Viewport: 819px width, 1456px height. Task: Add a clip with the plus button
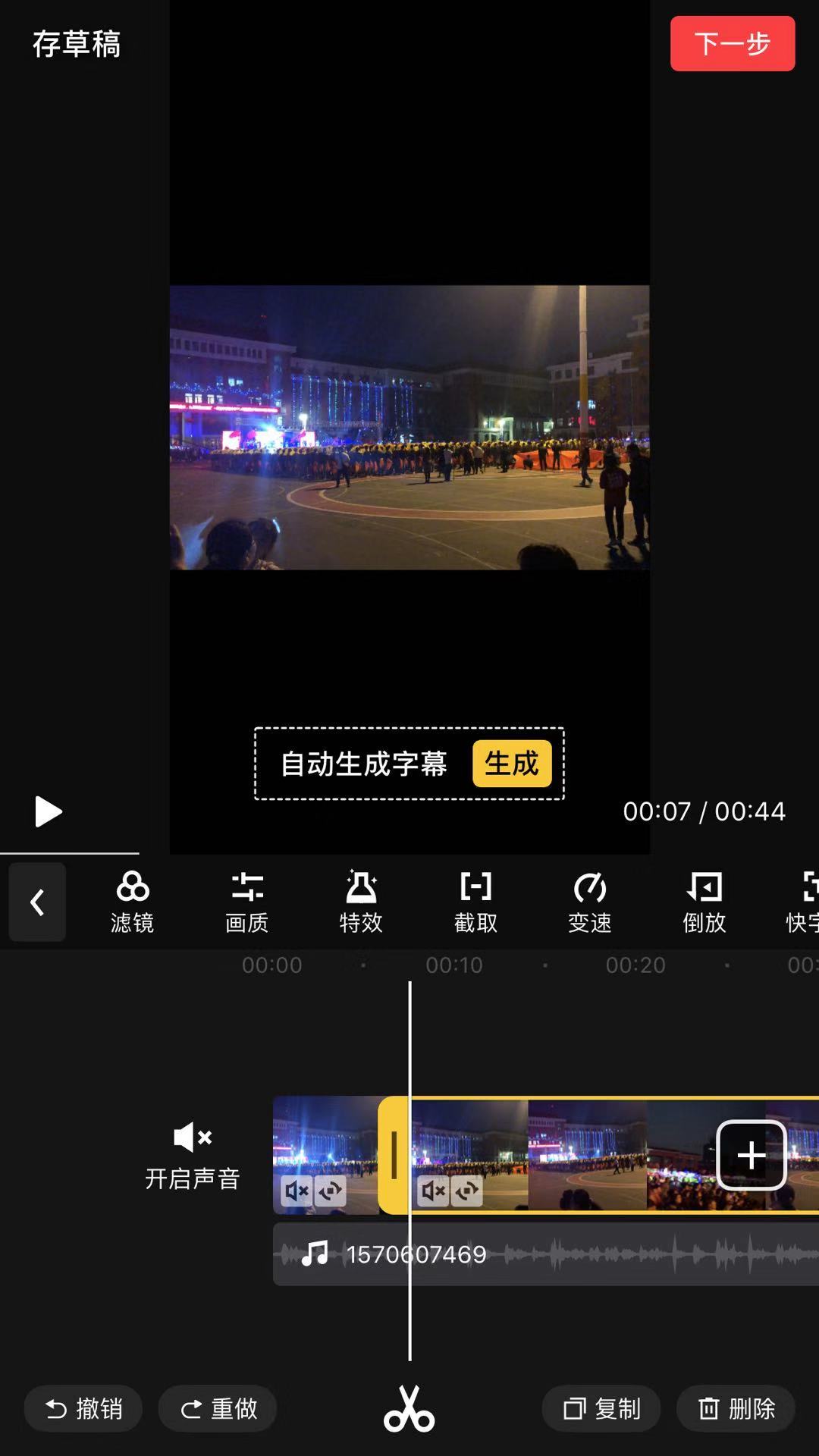[x=751, y=1155]
